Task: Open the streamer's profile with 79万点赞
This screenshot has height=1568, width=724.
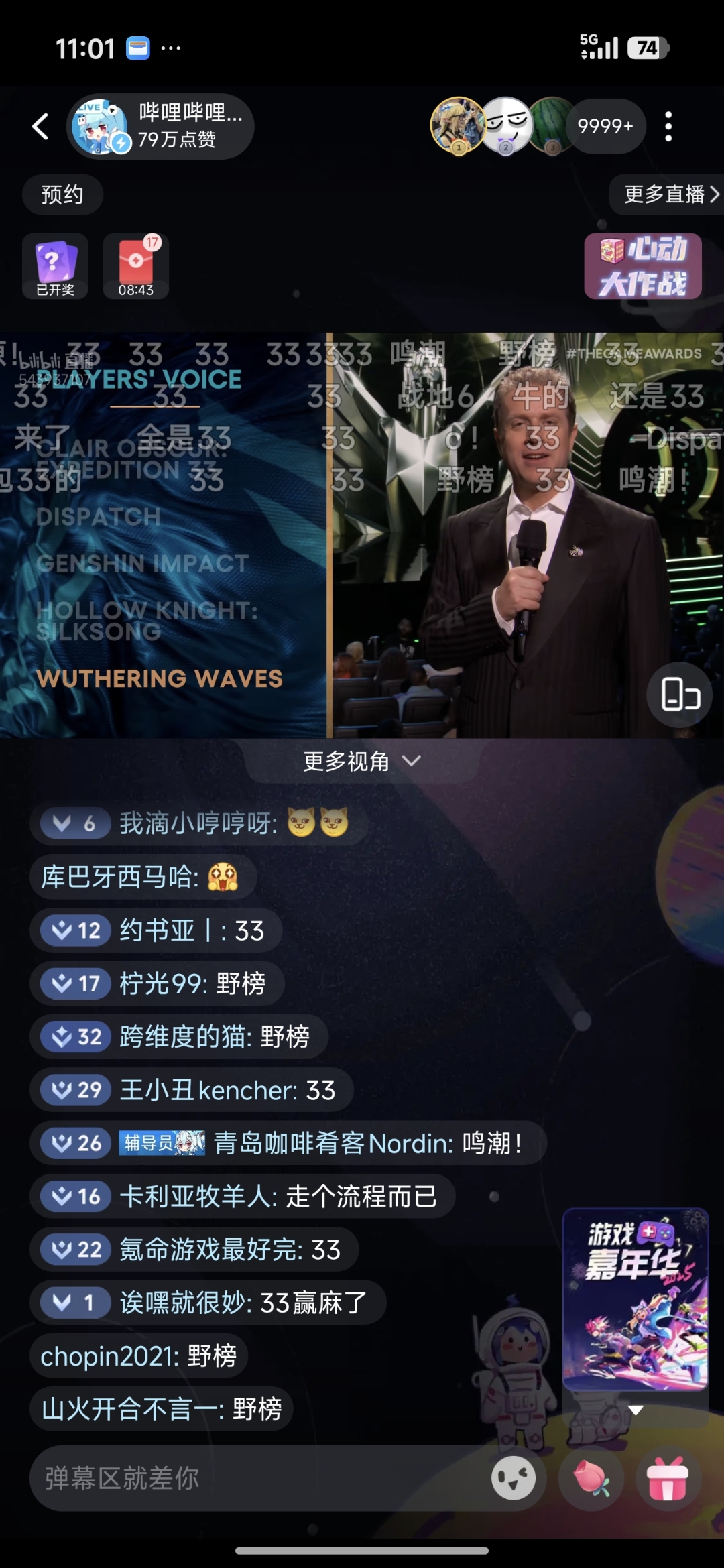Action: tap(161, 126)
